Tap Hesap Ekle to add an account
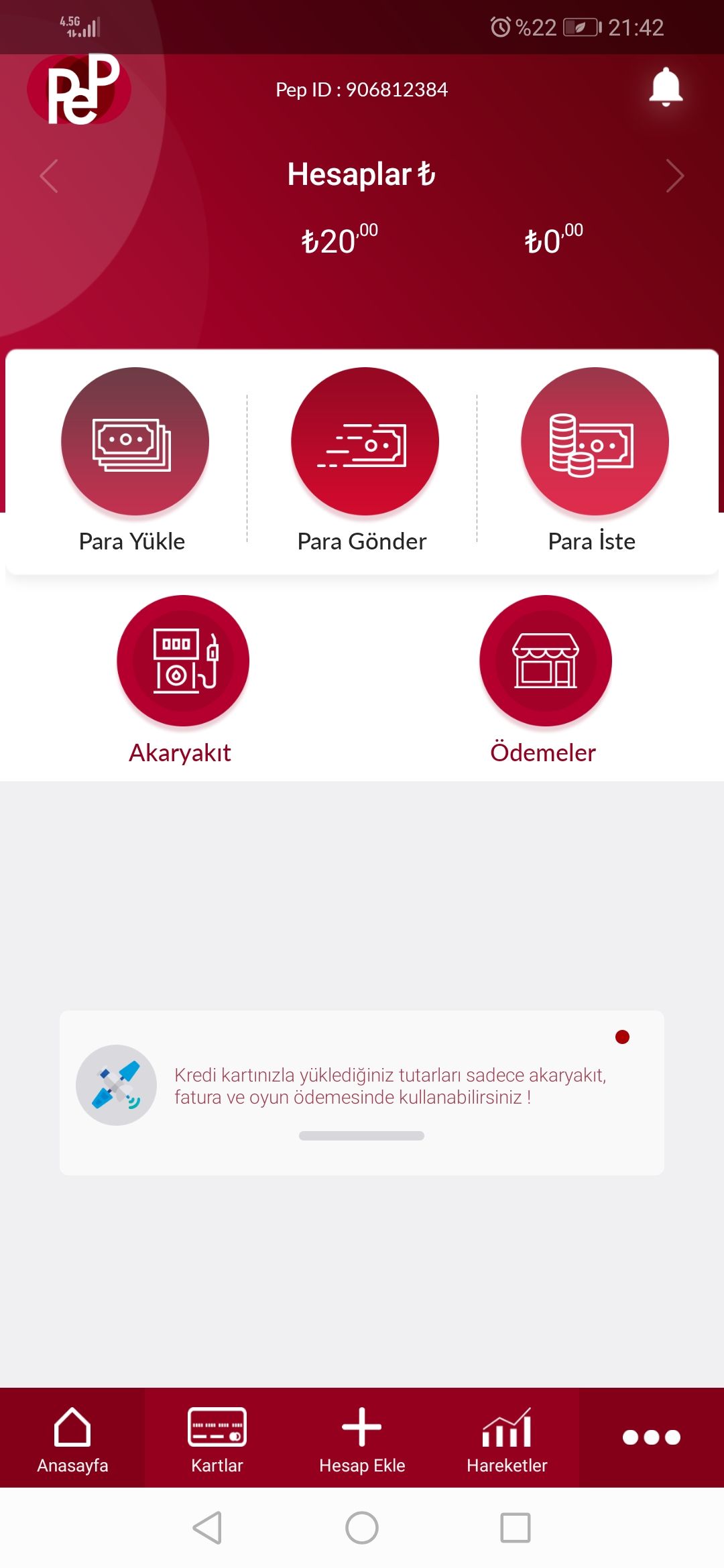This screenshot has height=1568, width=724. point(362,1438)
